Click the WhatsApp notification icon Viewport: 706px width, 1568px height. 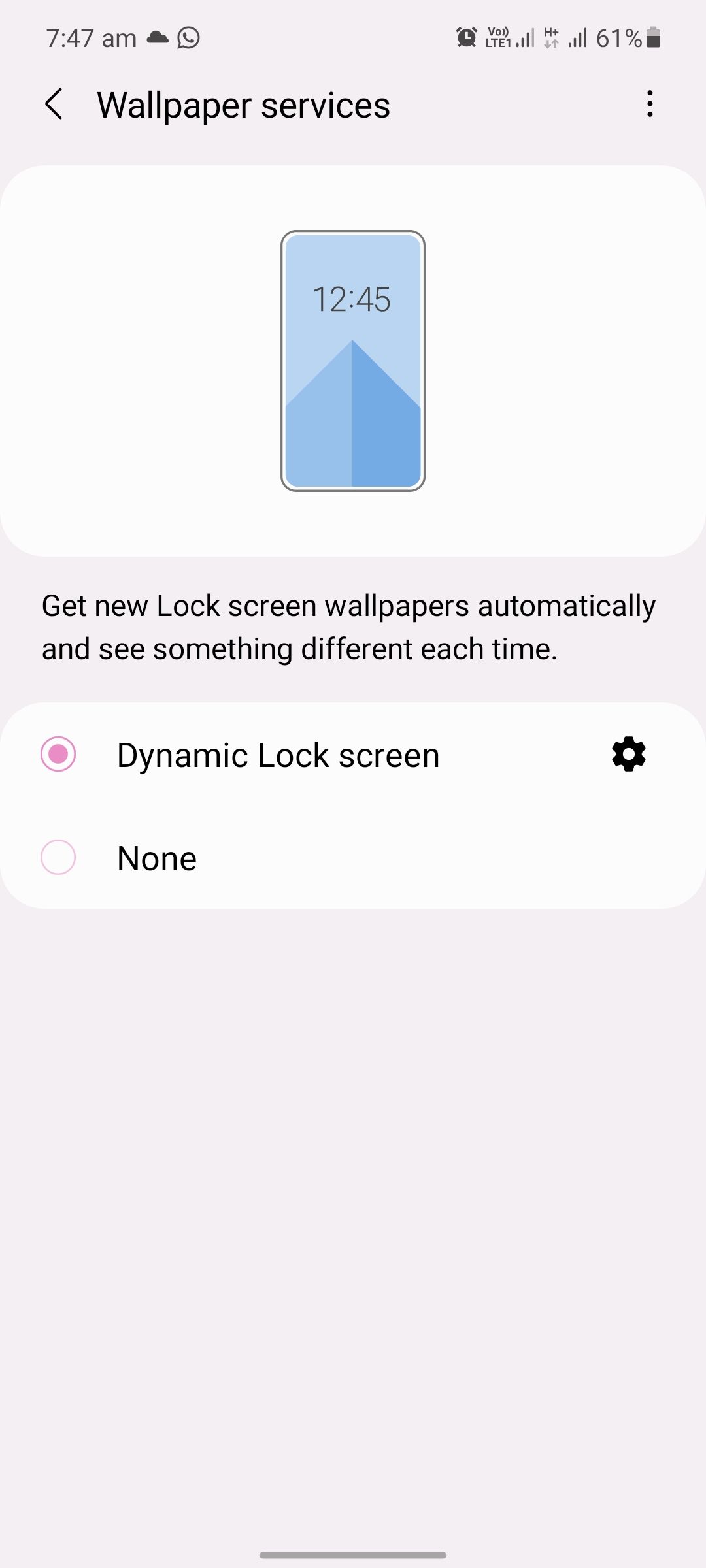tap(189, 38)
